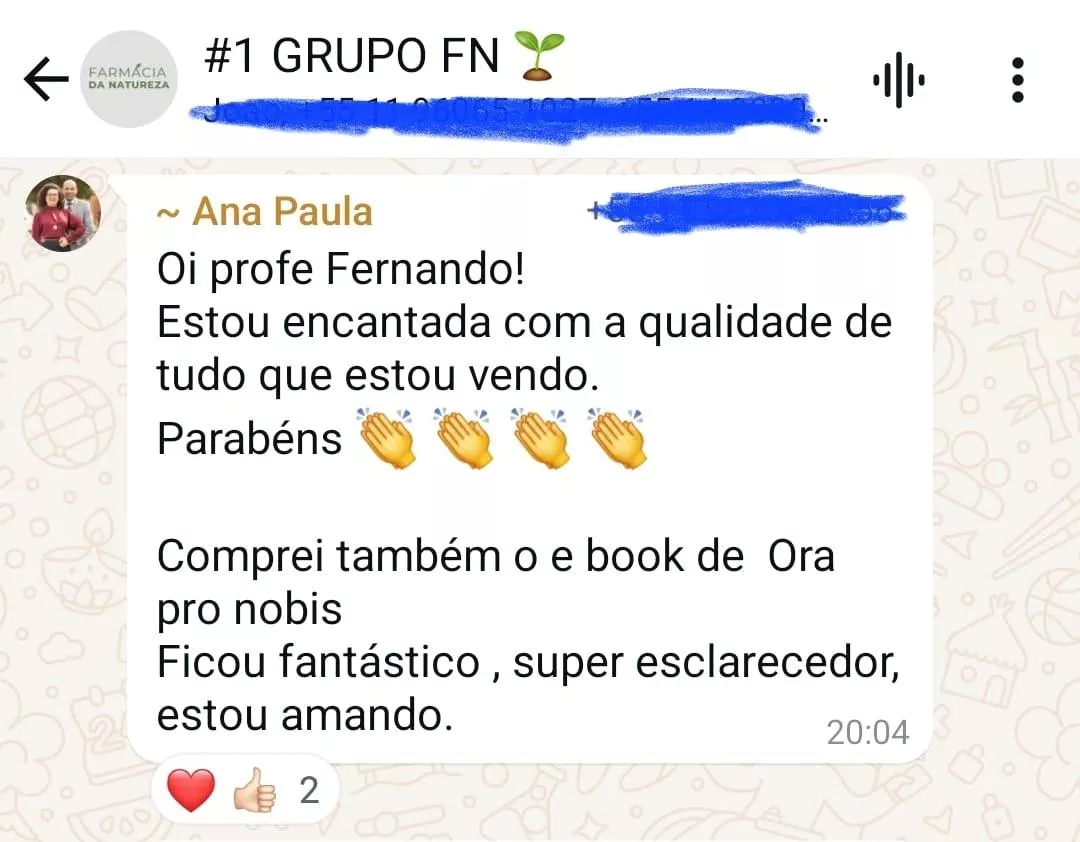1080x842 pixels.
Task: Open the group's profile photo
Action: (x=129, y=80)
